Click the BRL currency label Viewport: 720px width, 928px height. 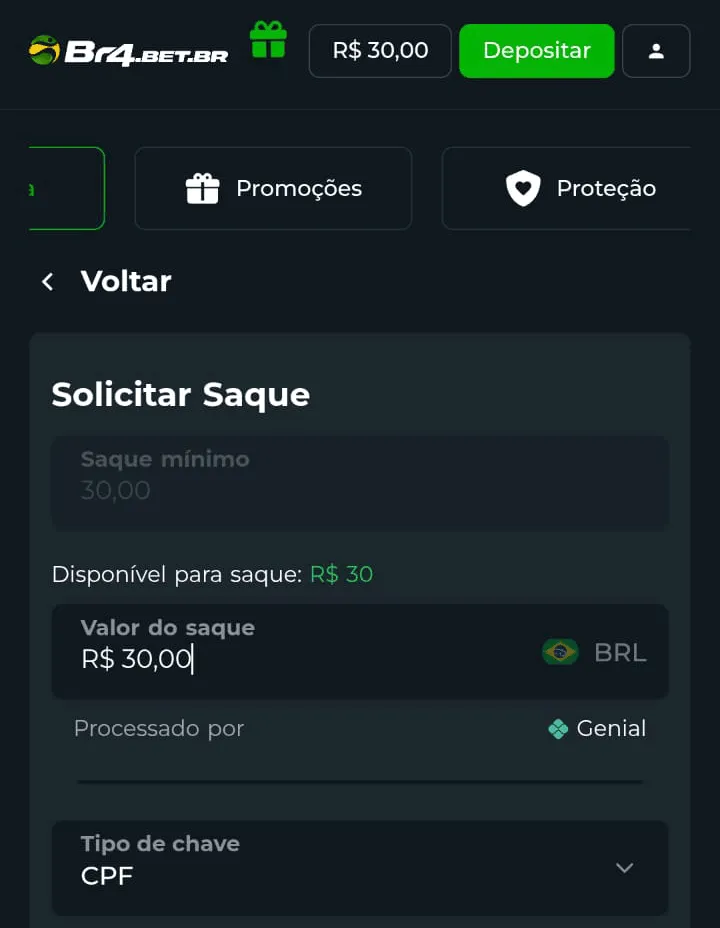pos(621,652)
